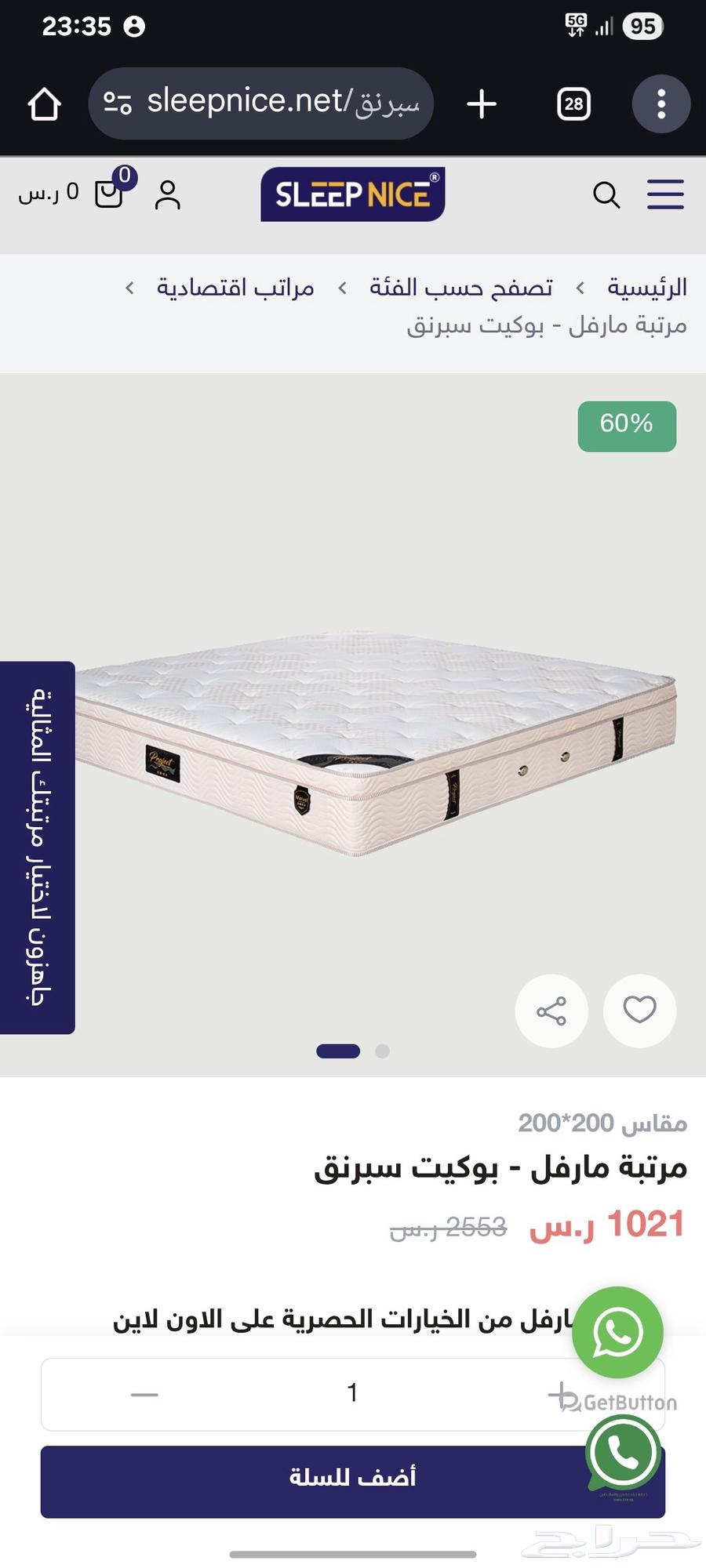Click the user account icon
The width and height of the screenshot is (706, 1568).
click(168, 195)
